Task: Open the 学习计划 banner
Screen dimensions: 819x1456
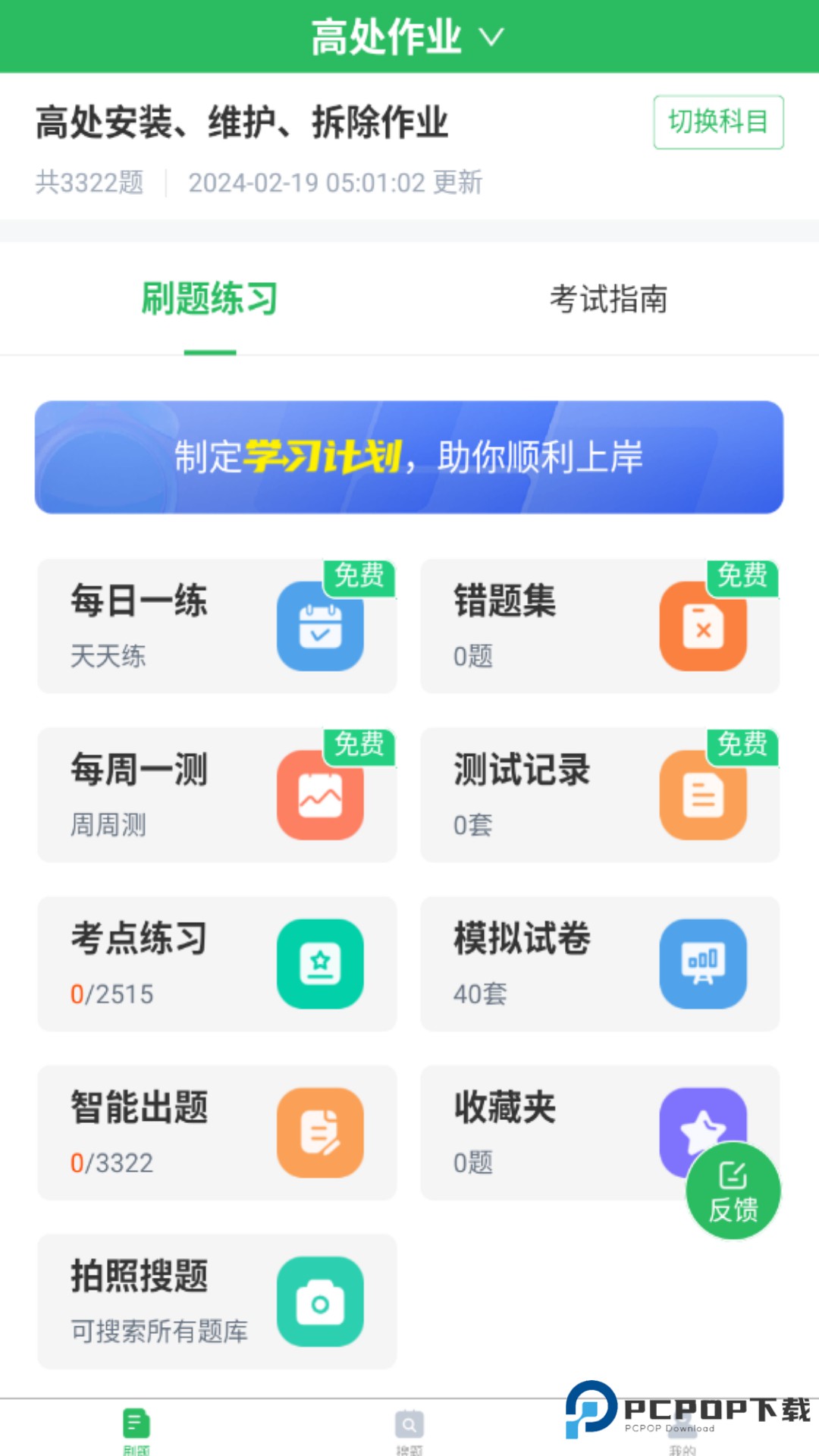Action: [409, 457]
